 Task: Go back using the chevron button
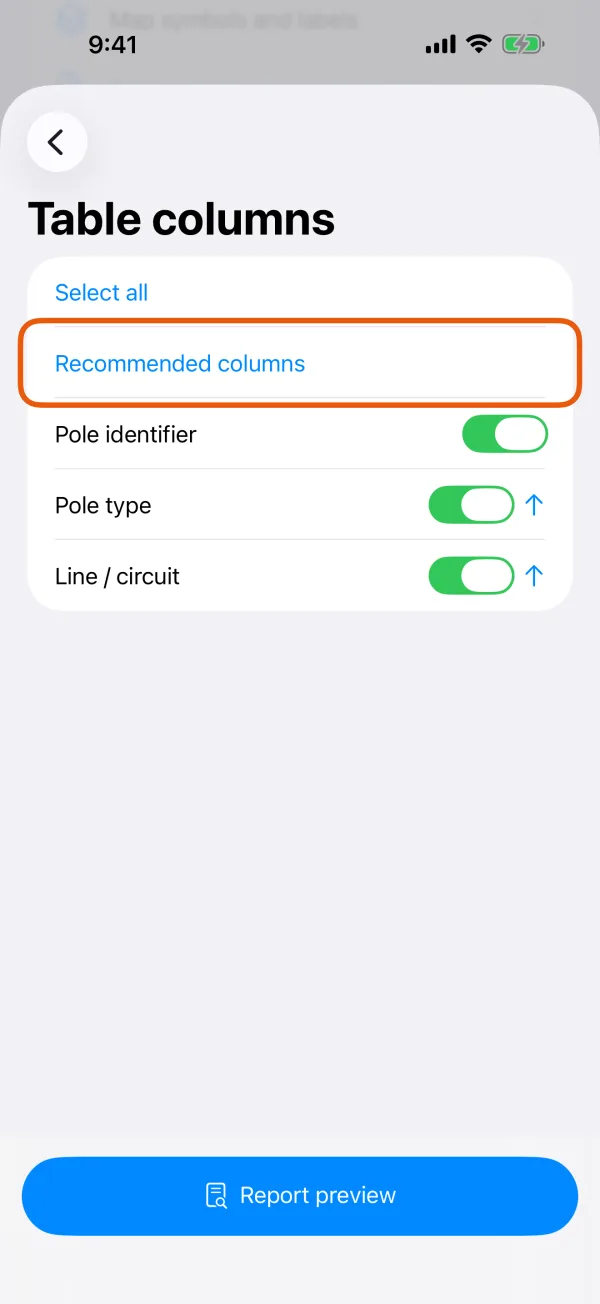coord(57,142)
